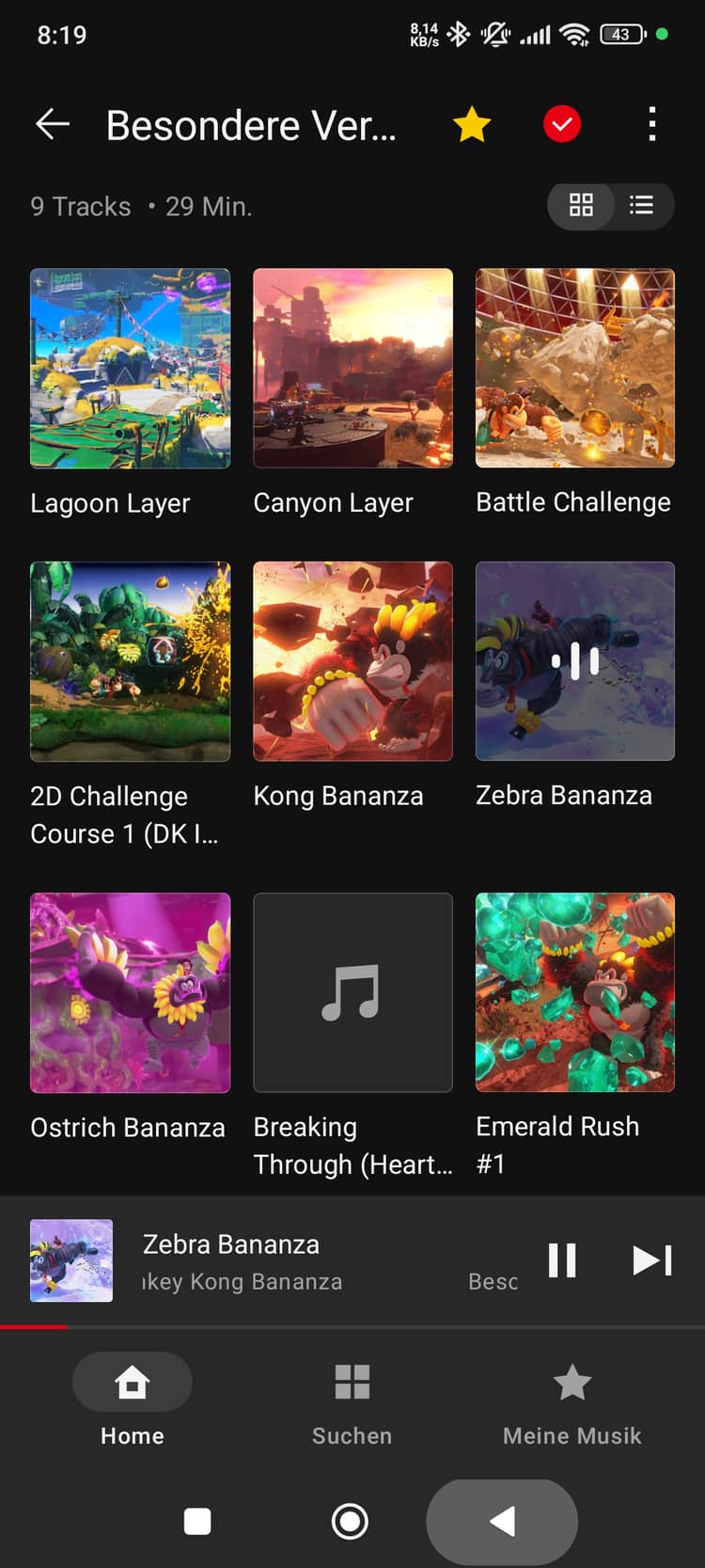Toggle the yellow favorite star
The height and width of the screenshot is (1568, 705).
pyautogui.click(x=472, y=124)
